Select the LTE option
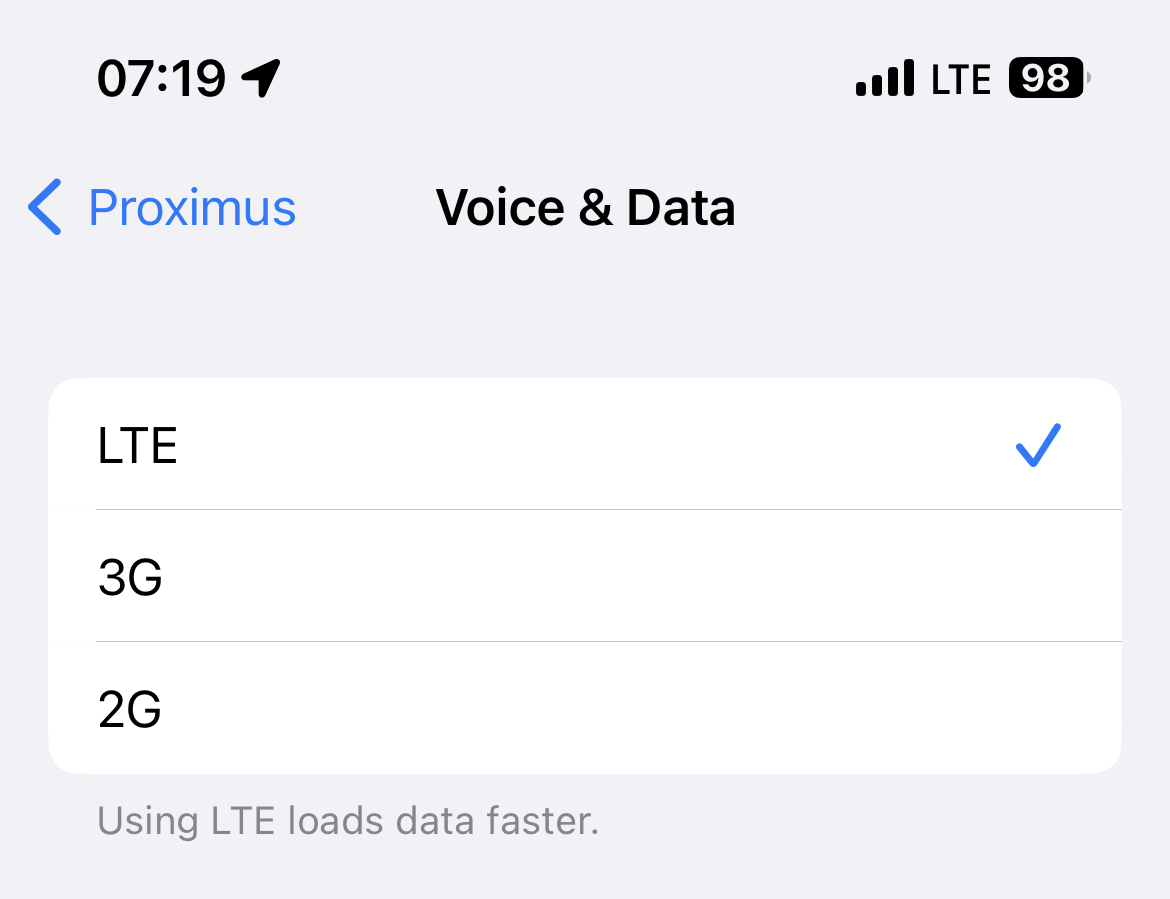This screenshot has height=899, width=1170. tap(585, 445)
